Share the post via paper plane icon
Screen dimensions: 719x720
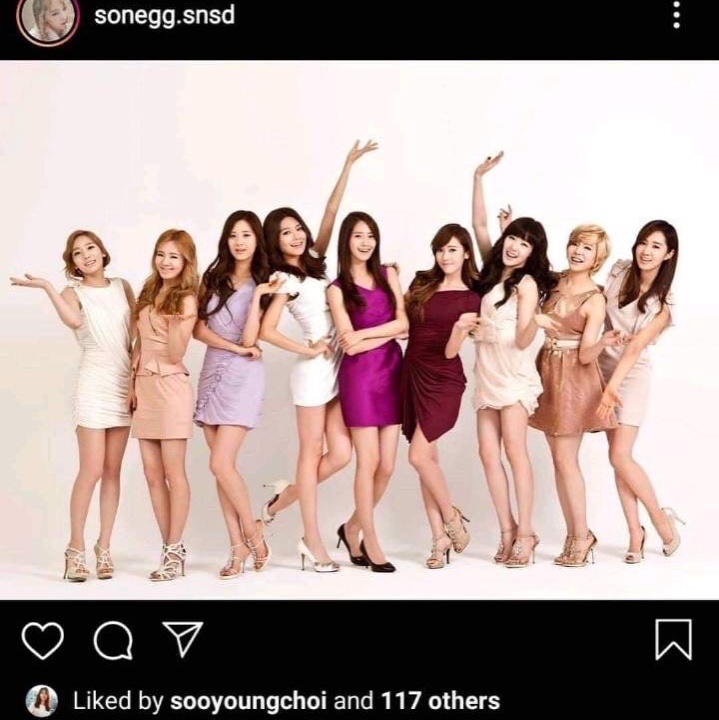[182, 639]
